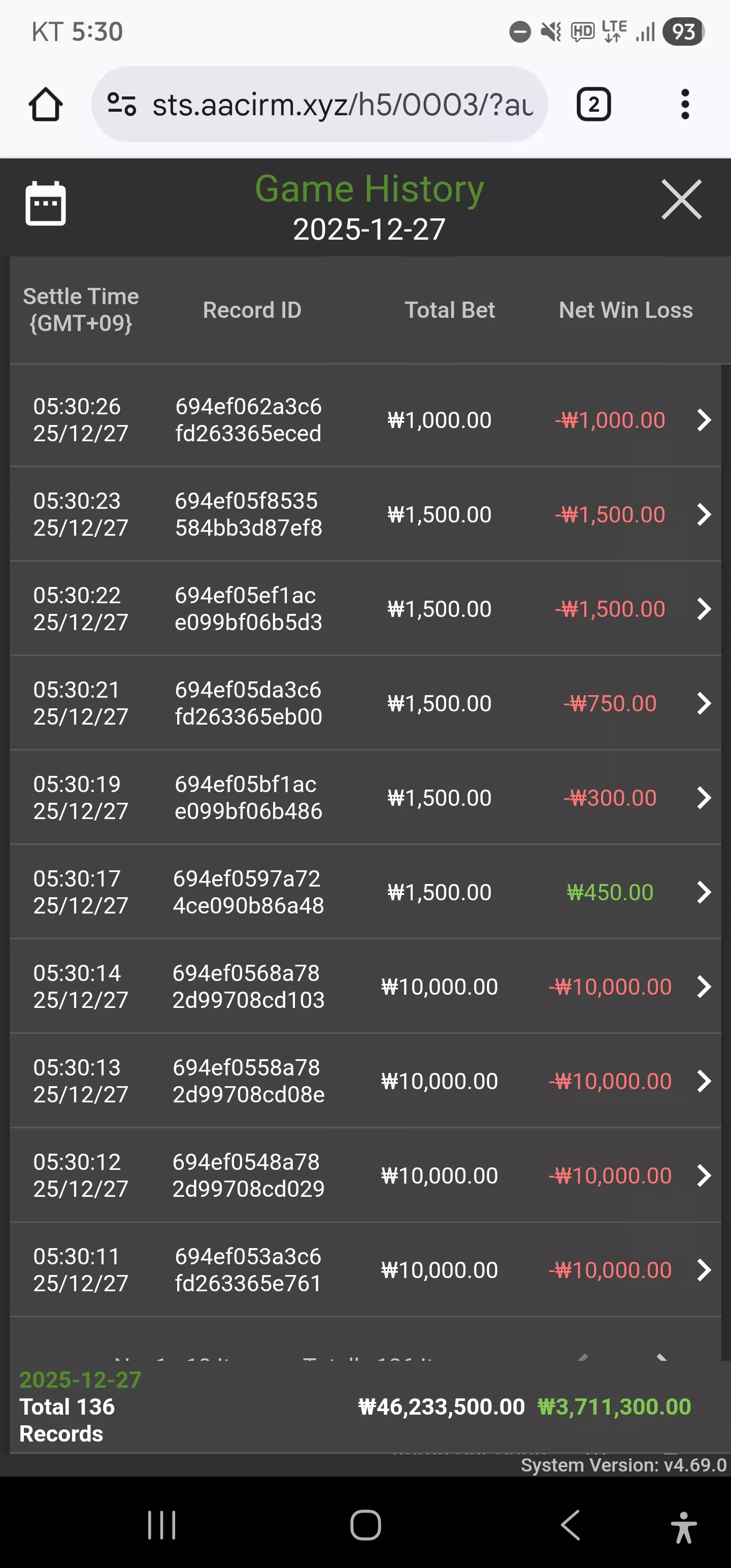
Task: Open the calendar date picker
Action: pos(46,203)
